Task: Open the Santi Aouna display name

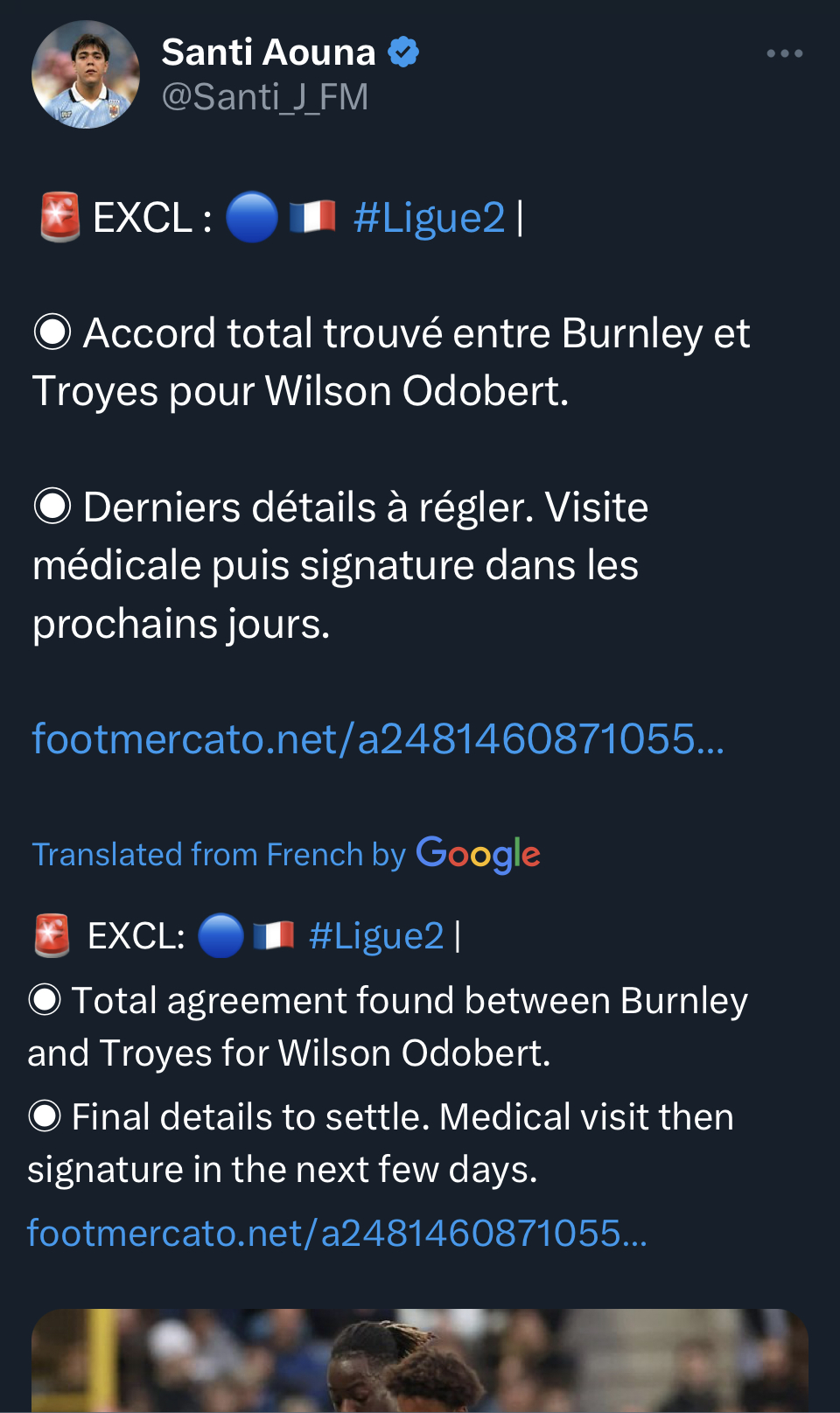Action: point(268,52)
